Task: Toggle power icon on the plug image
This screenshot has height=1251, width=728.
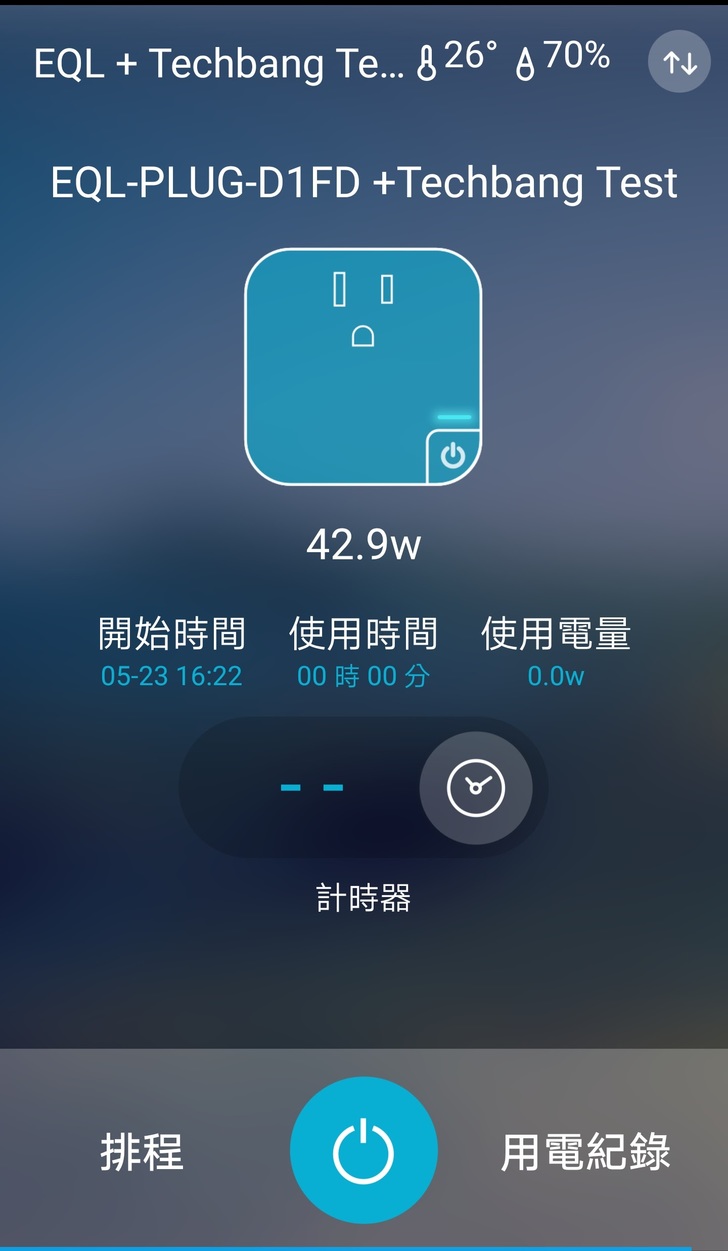Action: (x=454, y=456)
